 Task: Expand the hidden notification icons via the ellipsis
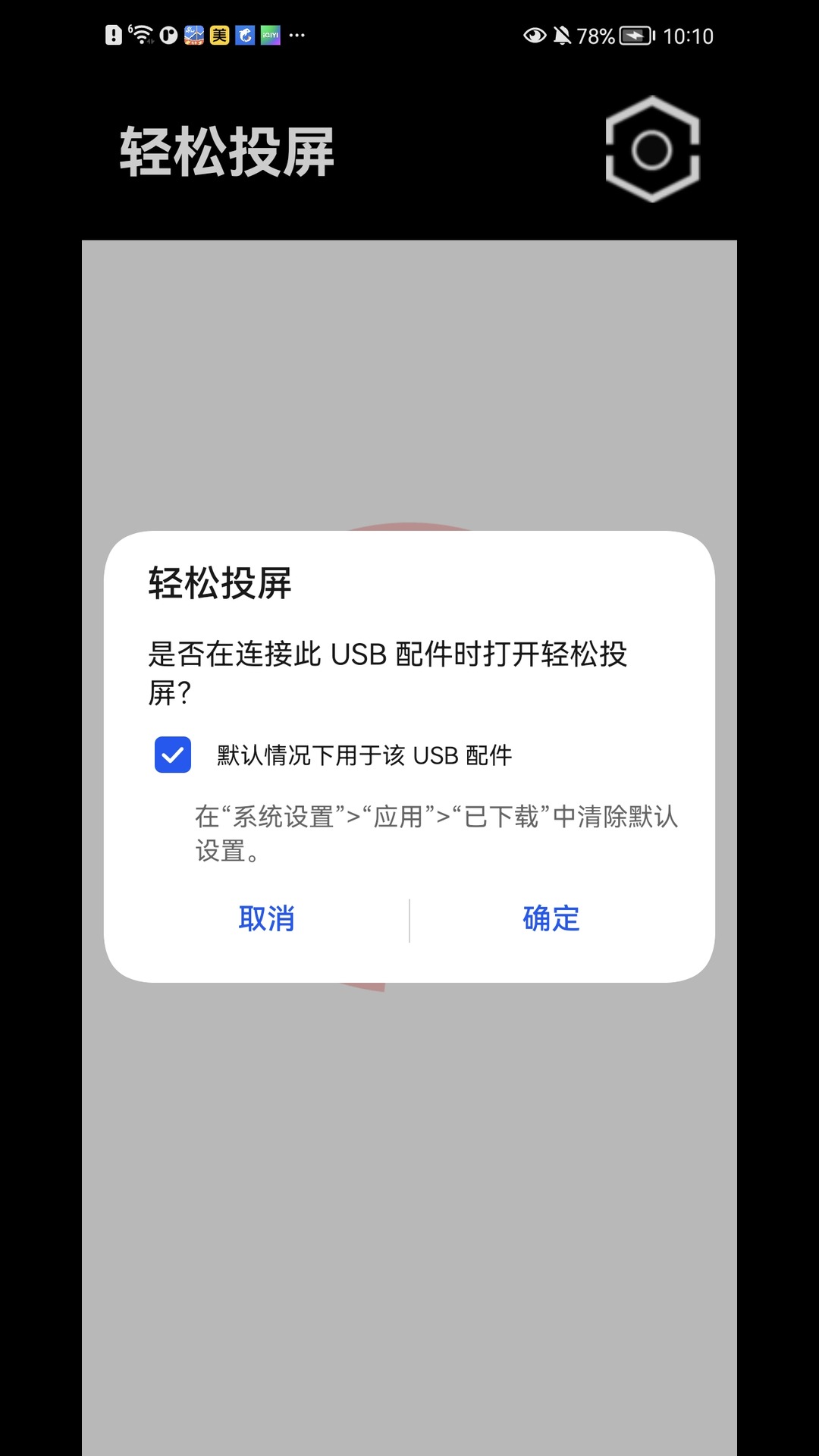pos(296,36)
